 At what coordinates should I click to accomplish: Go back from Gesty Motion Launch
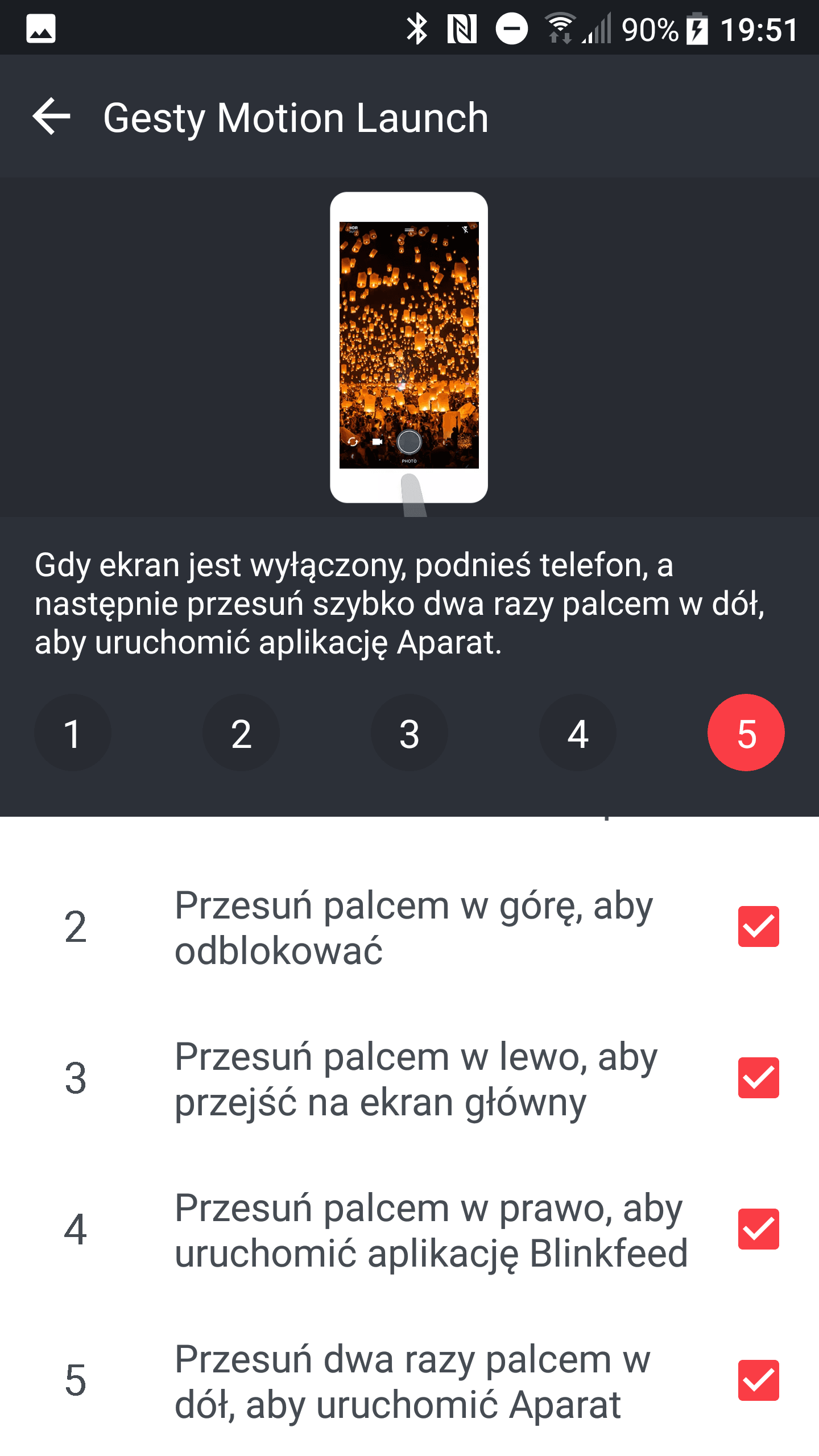[x=52, y=117]
